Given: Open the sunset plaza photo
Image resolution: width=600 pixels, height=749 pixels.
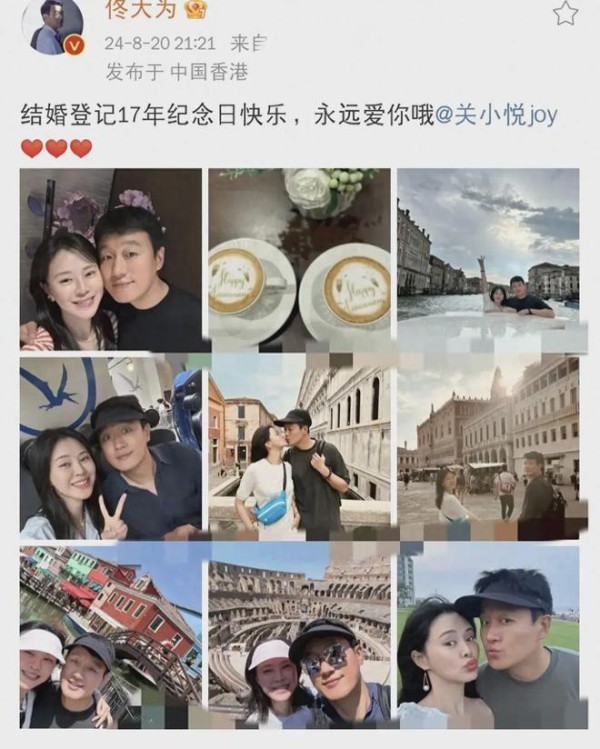Looking at the screenshot, I should coord(488,448).
